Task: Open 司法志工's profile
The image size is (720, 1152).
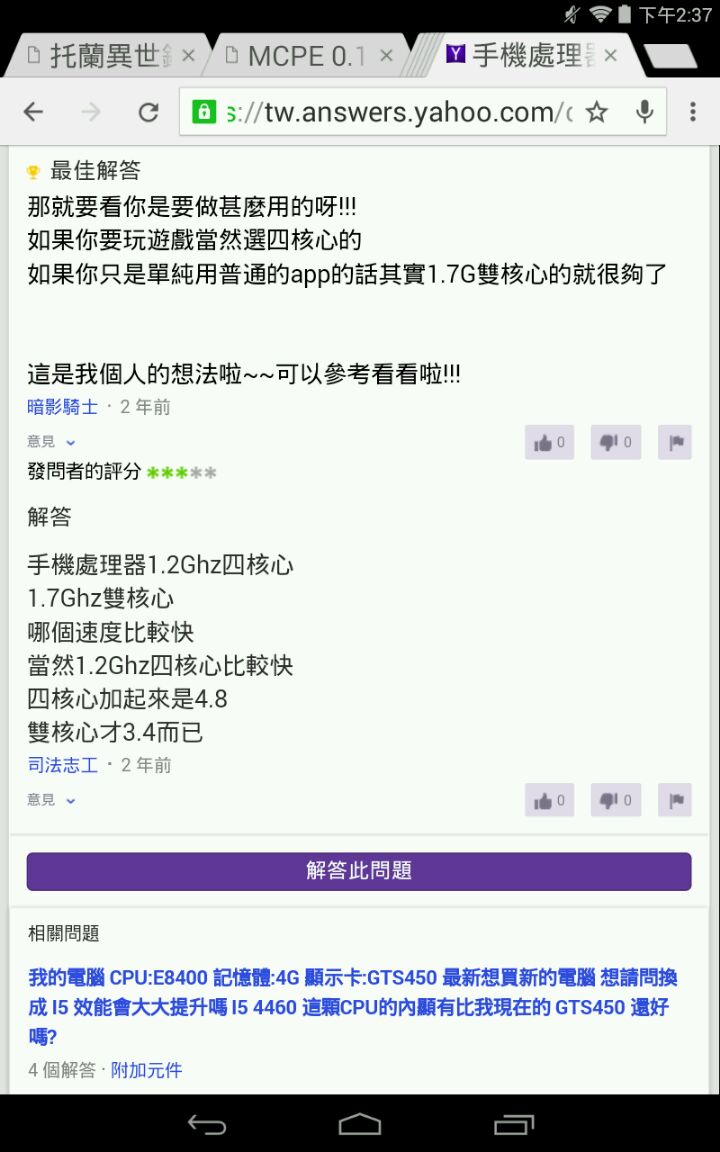Action: tap(62, 765)
